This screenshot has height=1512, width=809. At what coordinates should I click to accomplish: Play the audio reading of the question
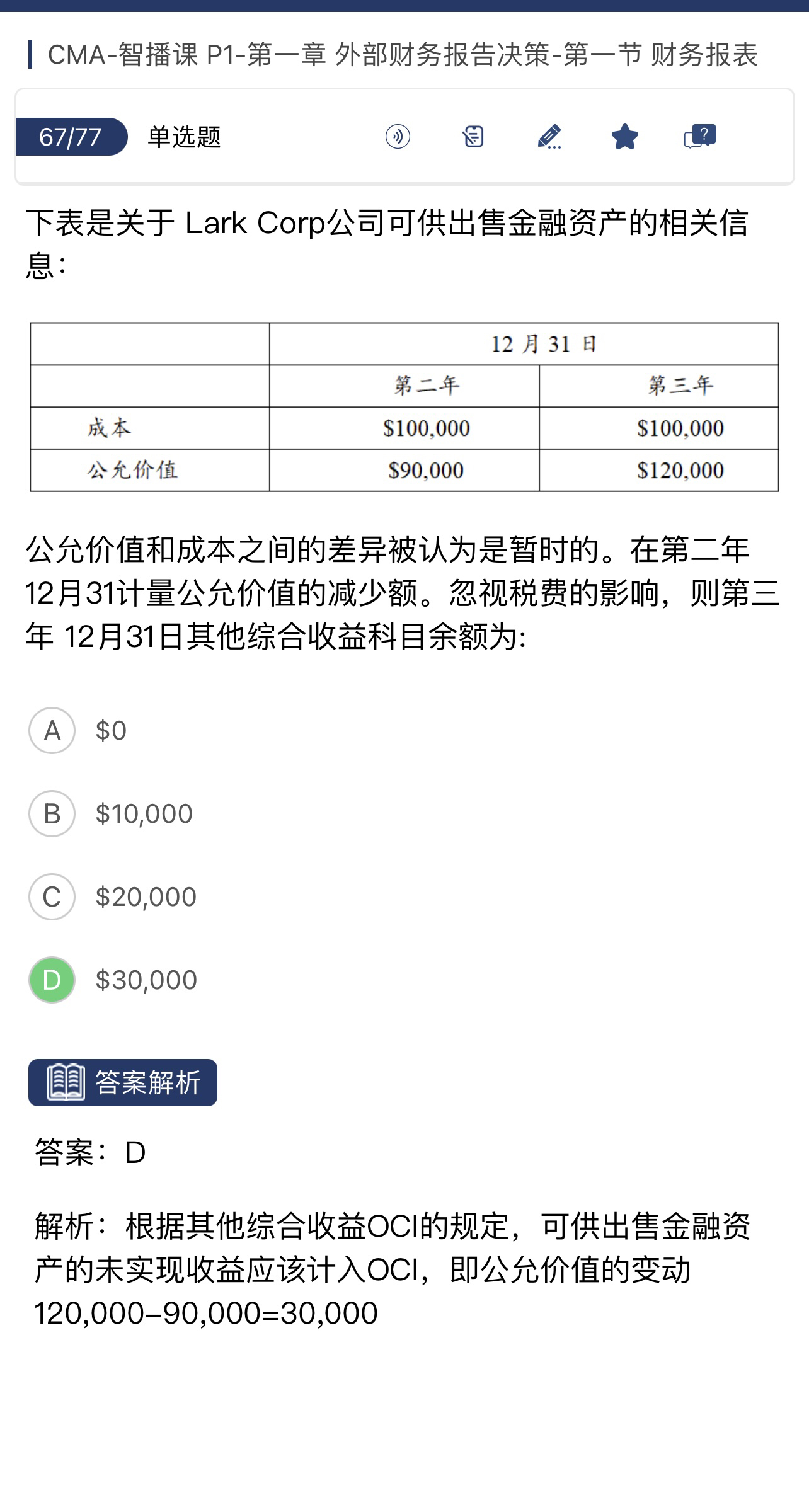(x=398, y=137)
